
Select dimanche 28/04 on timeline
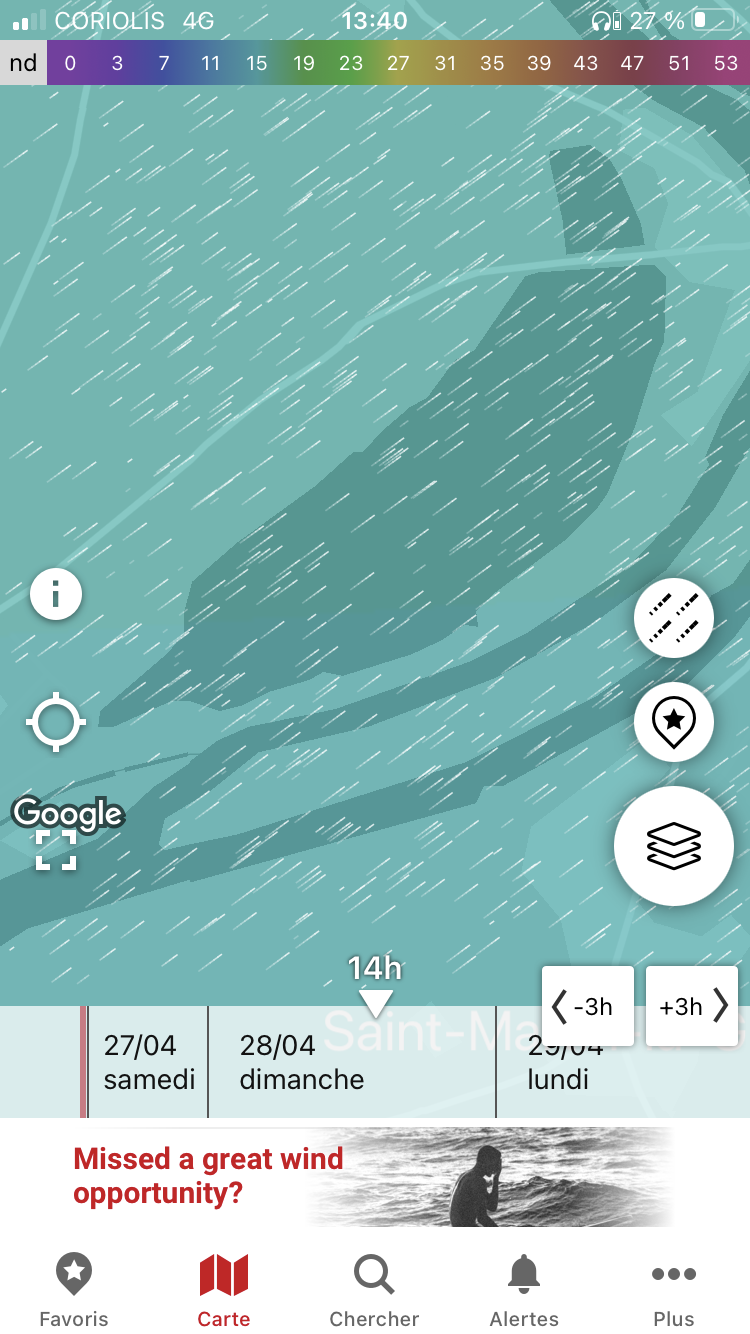click(x=301, y=1062)
